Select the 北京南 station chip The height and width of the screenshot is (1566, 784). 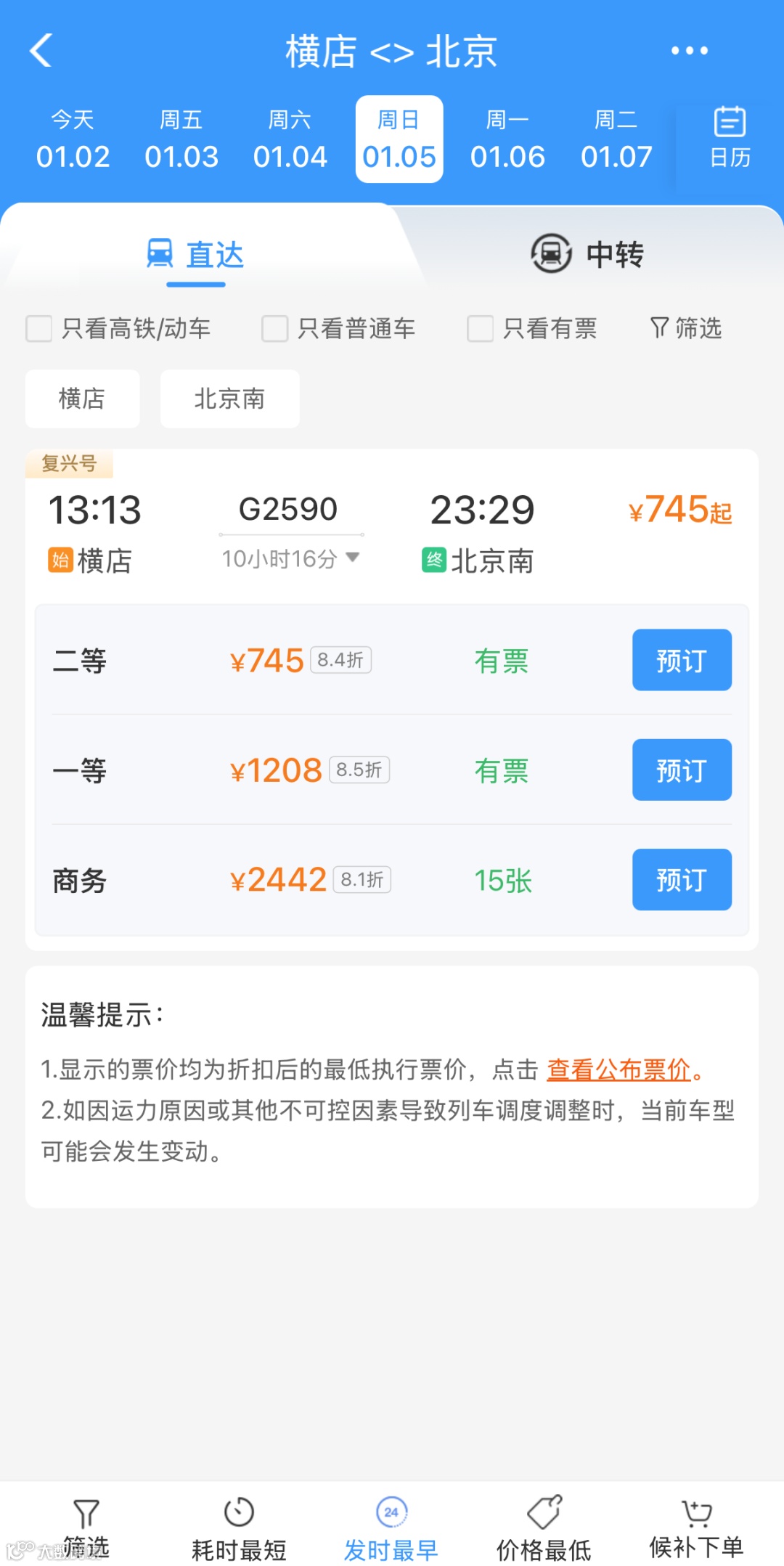click(x=229, y=399)
